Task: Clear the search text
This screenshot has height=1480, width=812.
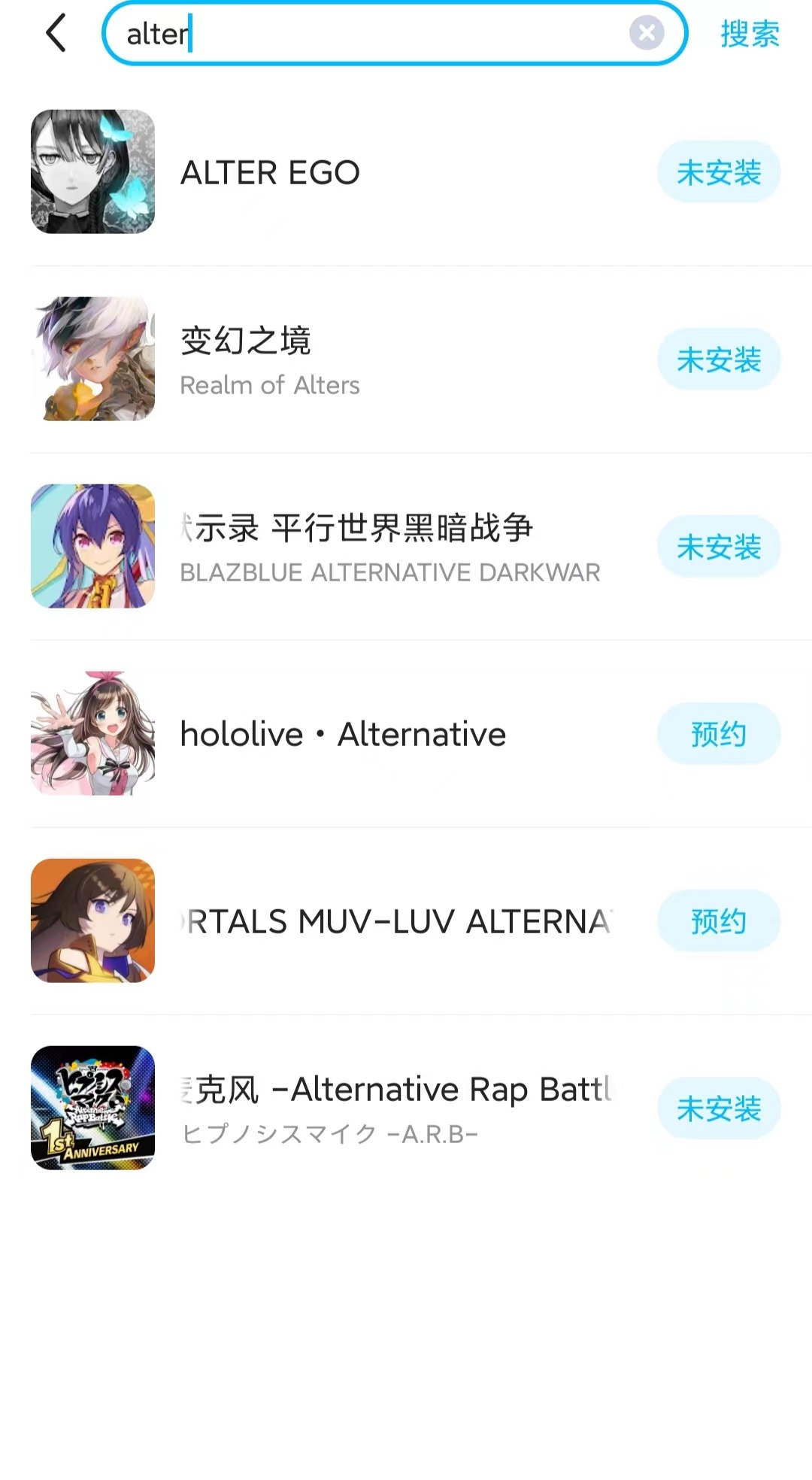Action: pos(646,33)
